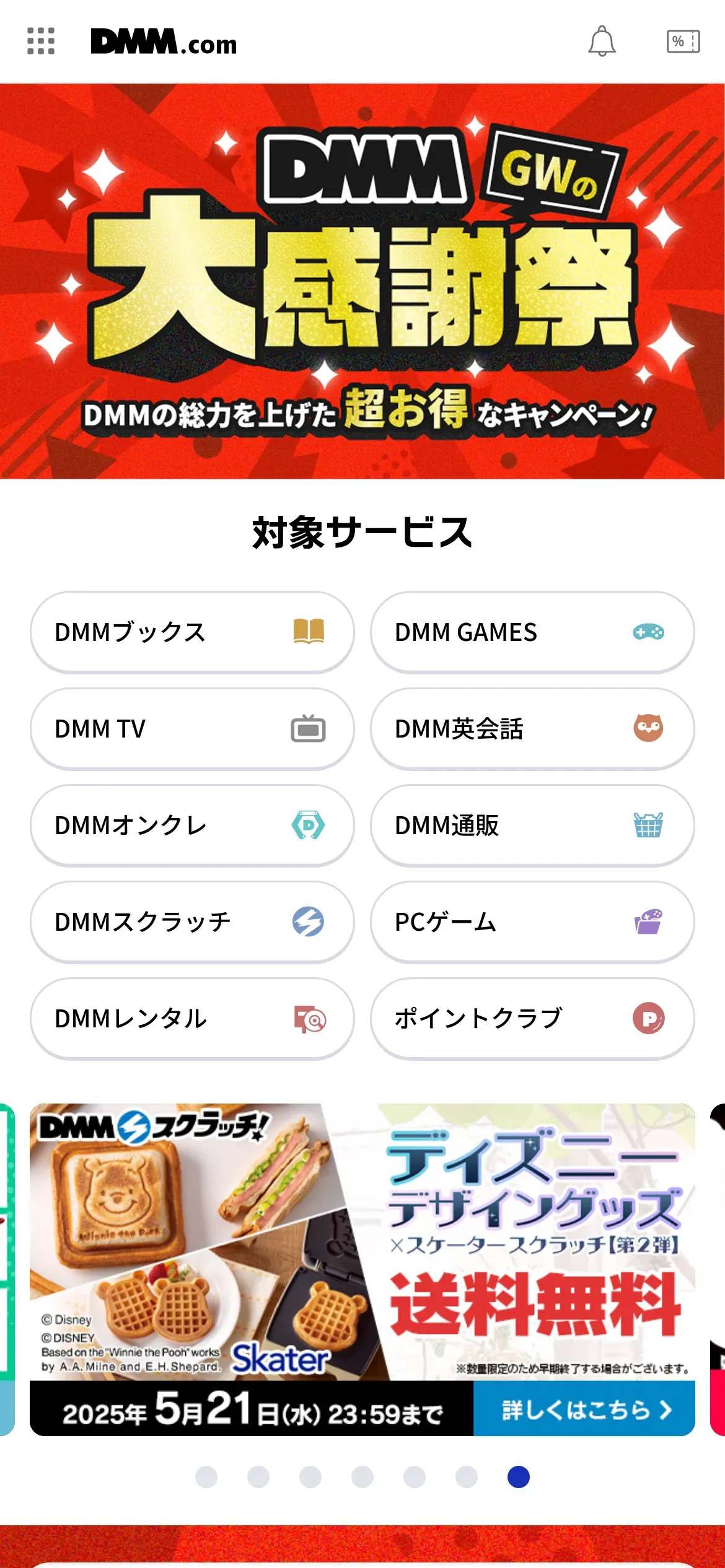Go to the DMM.com home logo
Image resolution: width=725 pixels, height=1568 pixels.
click(x=164, y=42)
